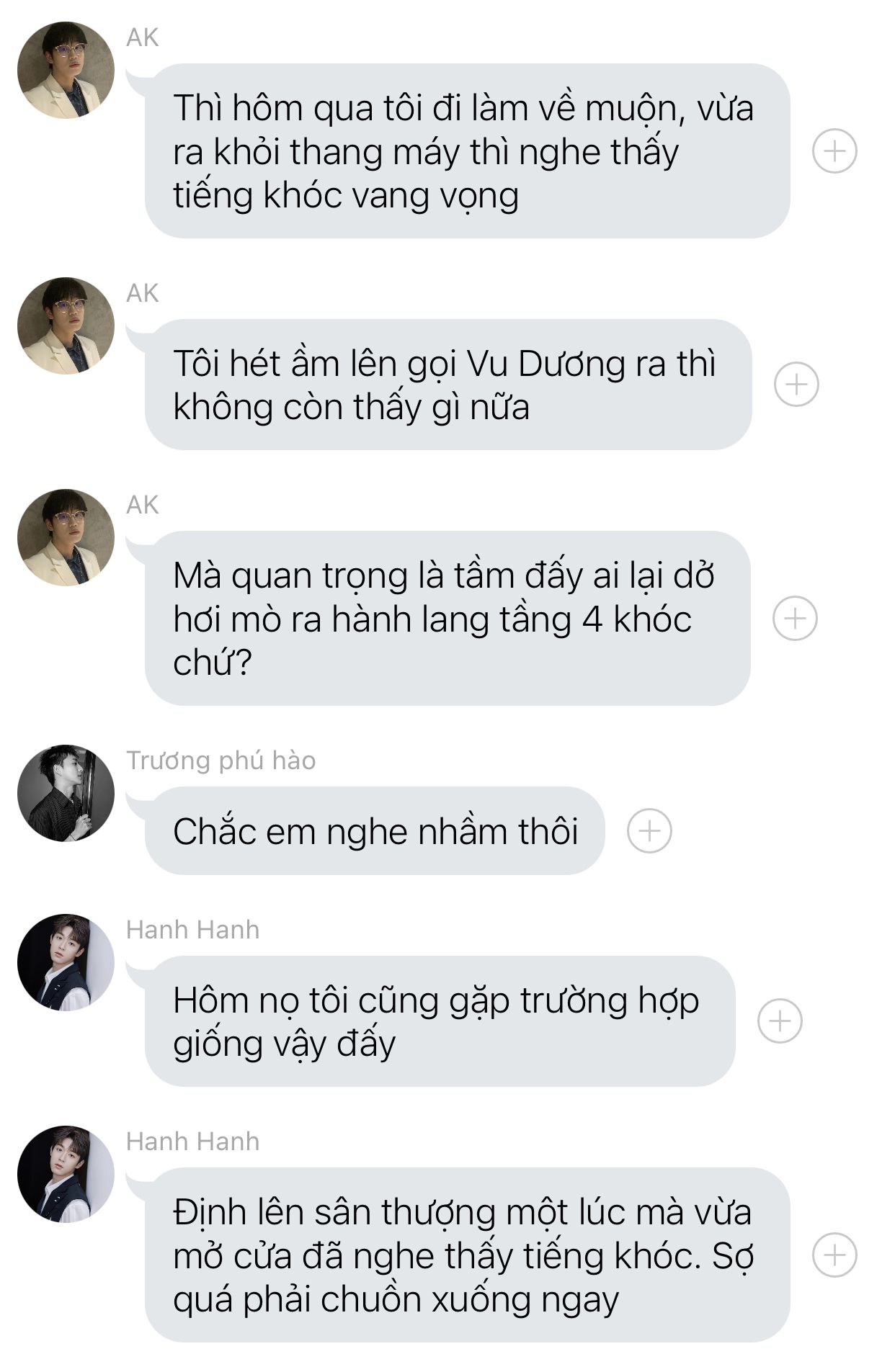The width and height of the screenshot is (895, 1372).
Task: Add reaction to "hành lang tầng 4" message
Action: click(x=795, y=619)
